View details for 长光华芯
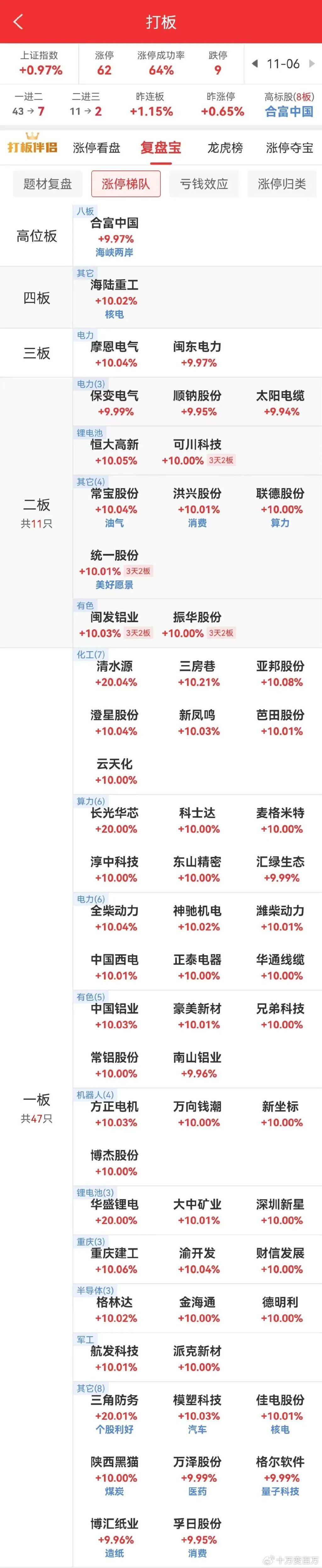322x1568 pixels. coord(115,820)
